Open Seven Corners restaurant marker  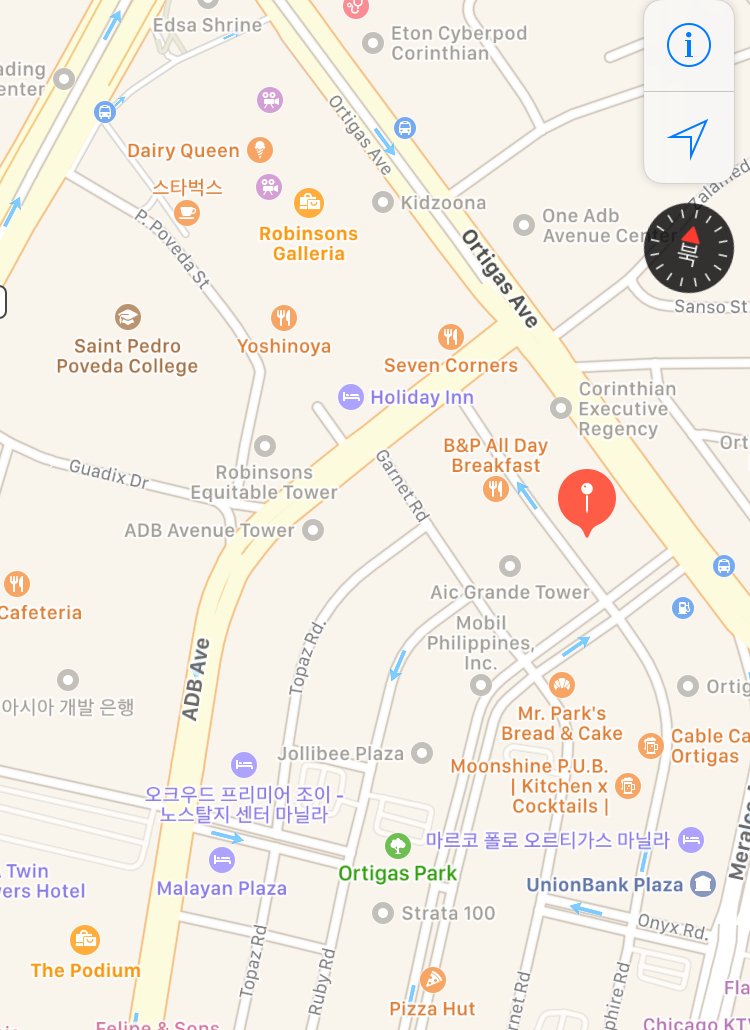point(451,337)
